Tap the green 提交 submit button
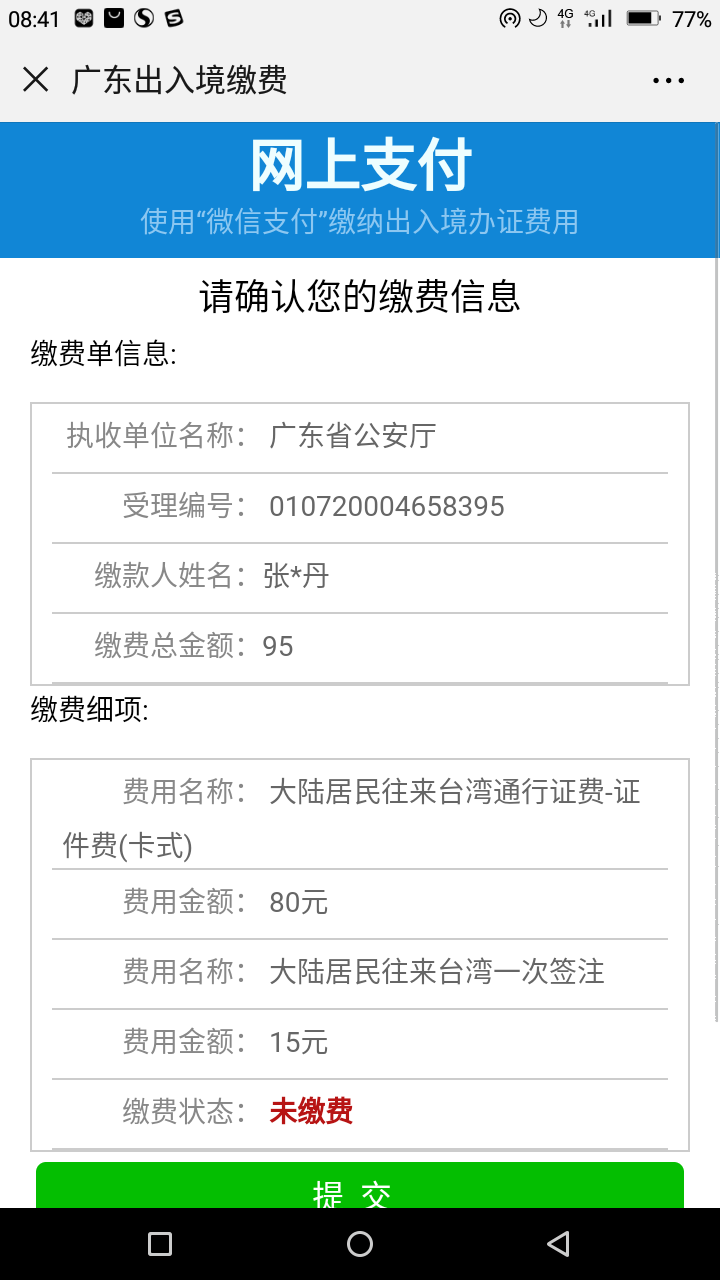This screenshot has height=1280, width=720. point(360,1185)
